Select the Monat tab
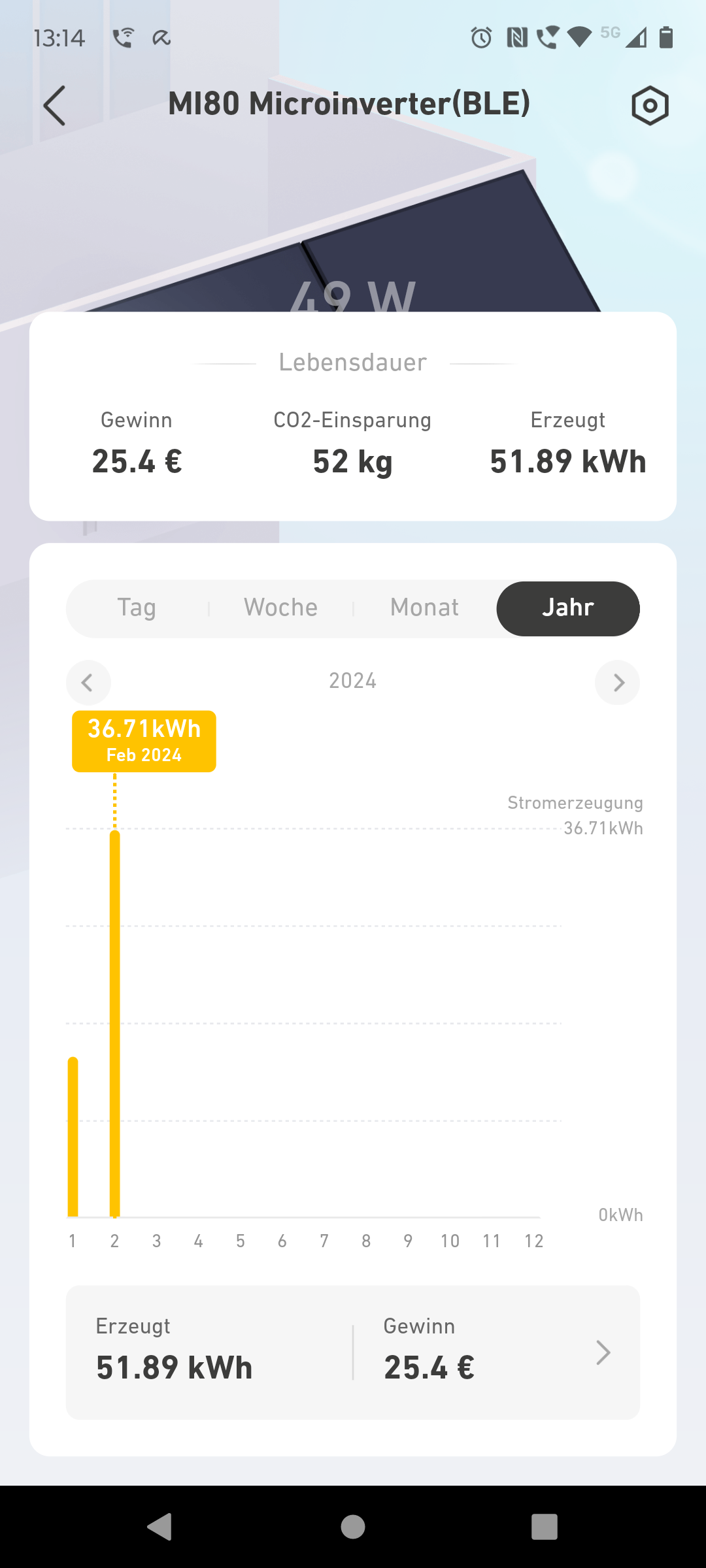The width and height of the screenshot is (706, 1568). [x=424, y=608]
